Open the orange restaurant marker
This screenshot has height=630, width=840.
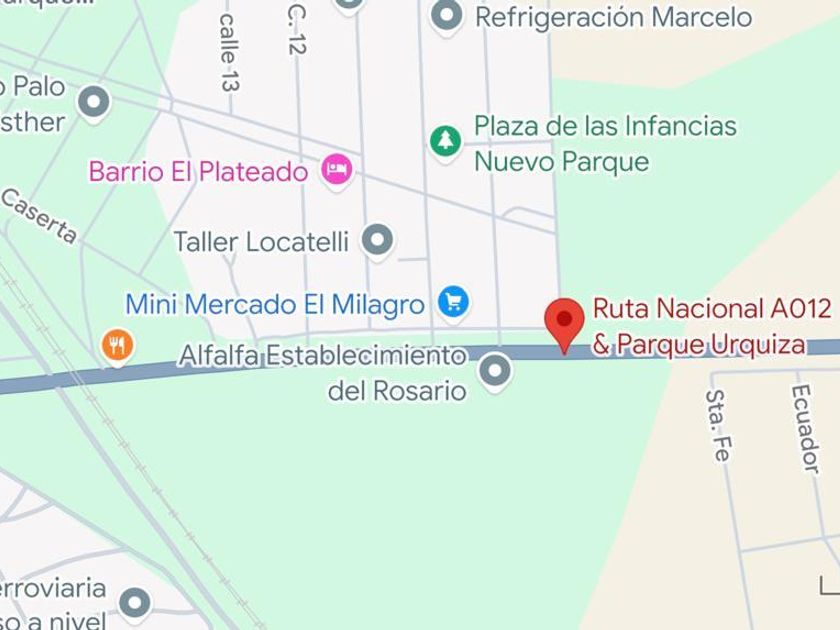coord(118,345)
